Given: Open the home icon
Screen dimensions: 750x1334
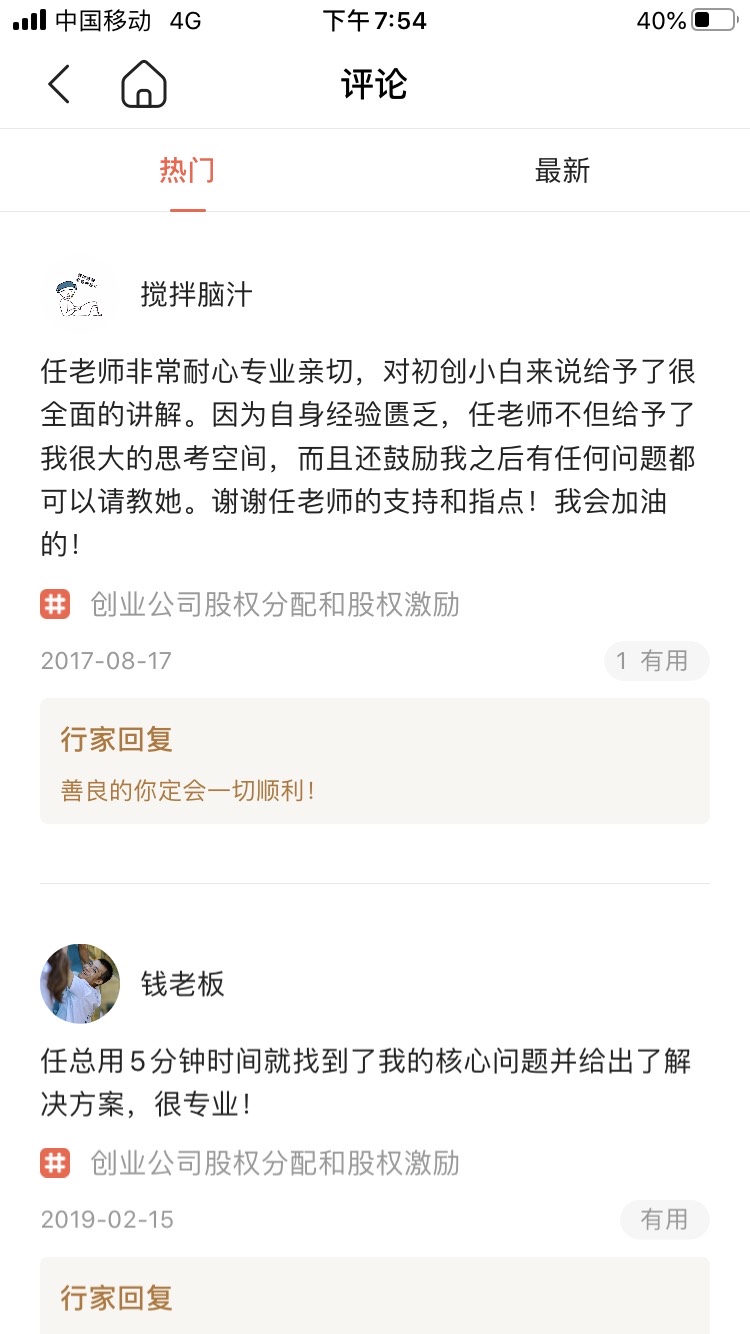Looking at the screenshot, I should pyautogui.click(x=144, y=85).
